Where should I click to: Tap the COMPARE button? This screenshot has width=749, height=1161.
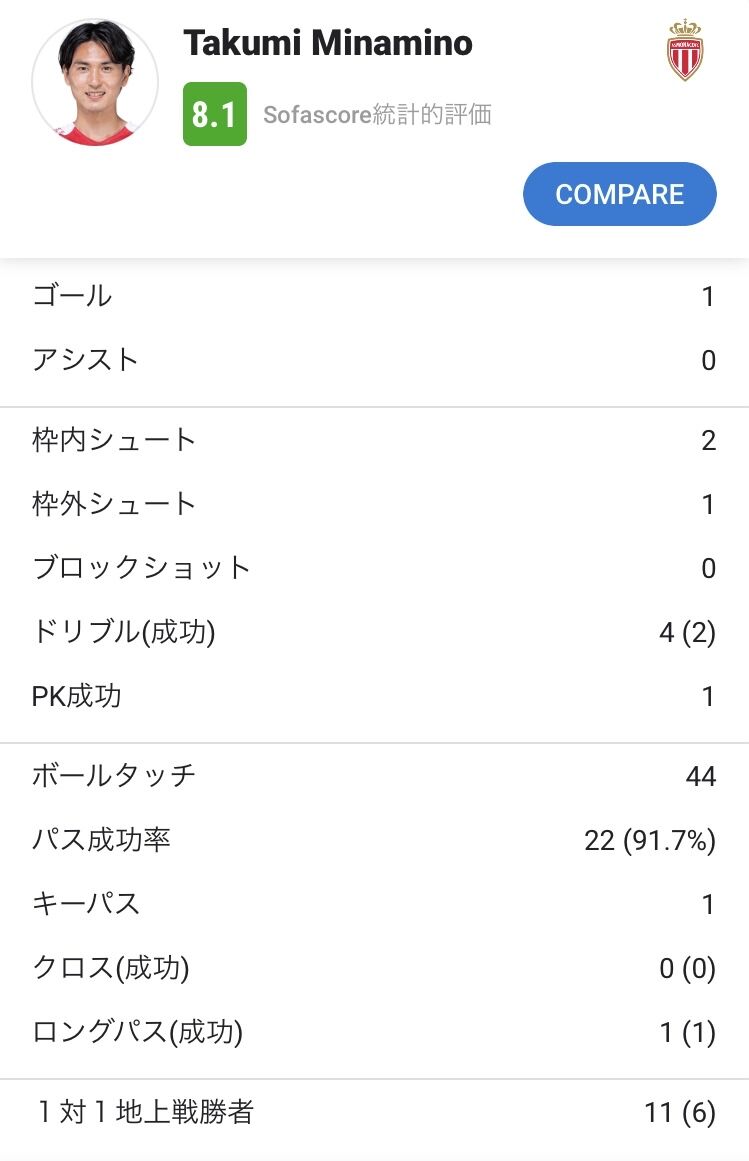click(619, 194)
